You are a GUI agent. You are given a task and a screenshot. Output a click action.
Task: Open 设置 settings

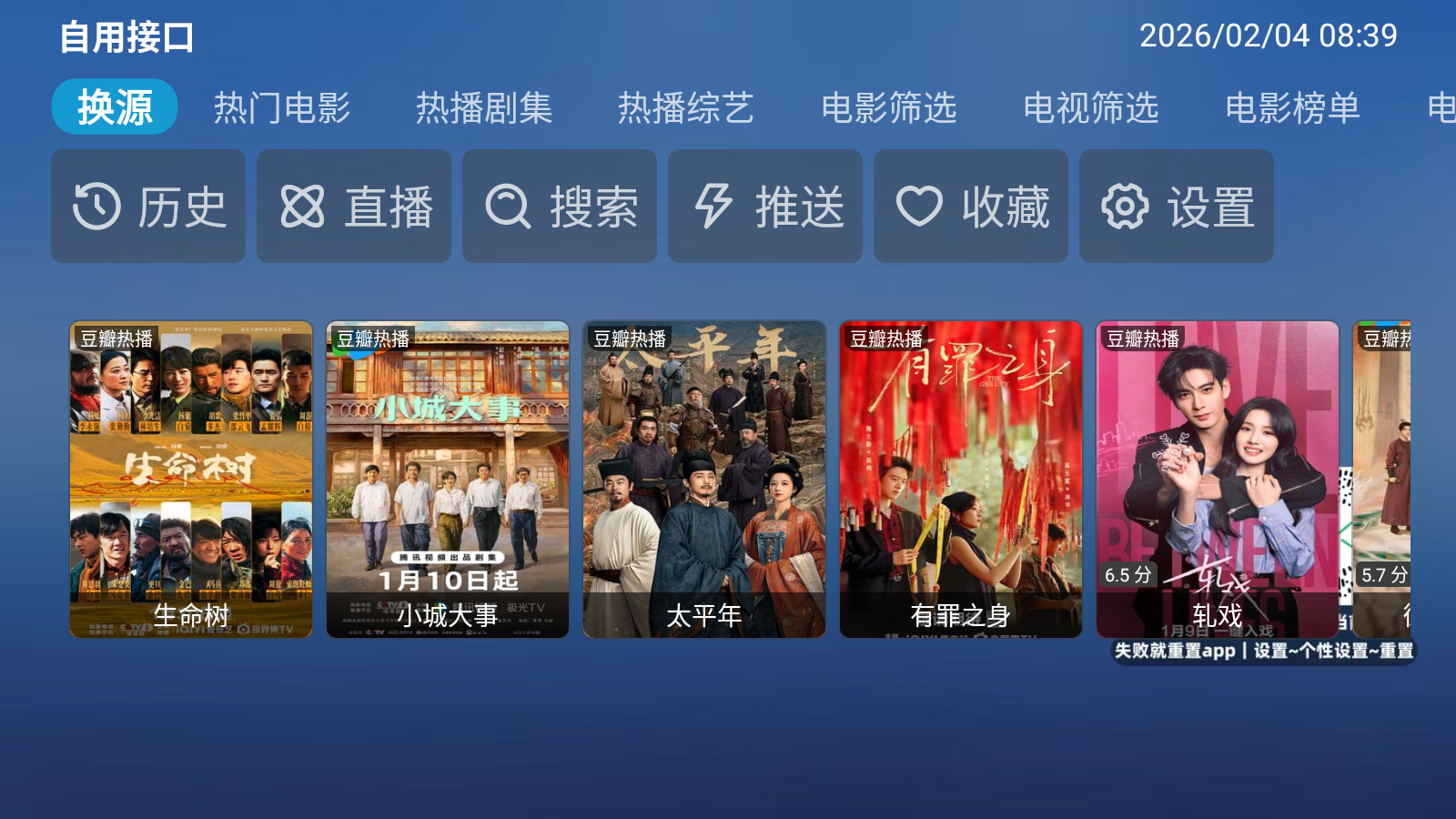click(1177, 207)
